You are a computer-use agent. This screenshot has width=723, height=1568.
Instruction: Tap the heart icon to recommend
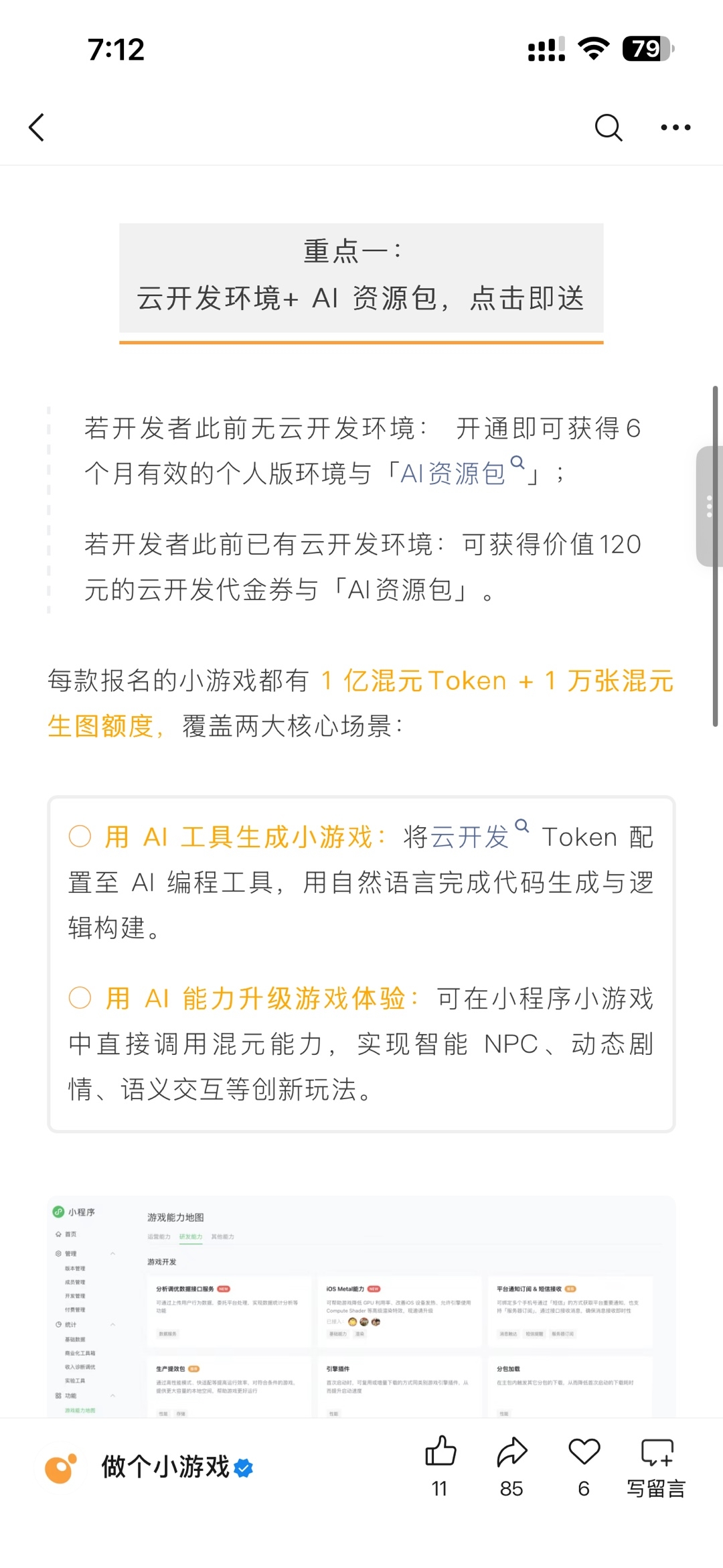[x=584, y=1466]
